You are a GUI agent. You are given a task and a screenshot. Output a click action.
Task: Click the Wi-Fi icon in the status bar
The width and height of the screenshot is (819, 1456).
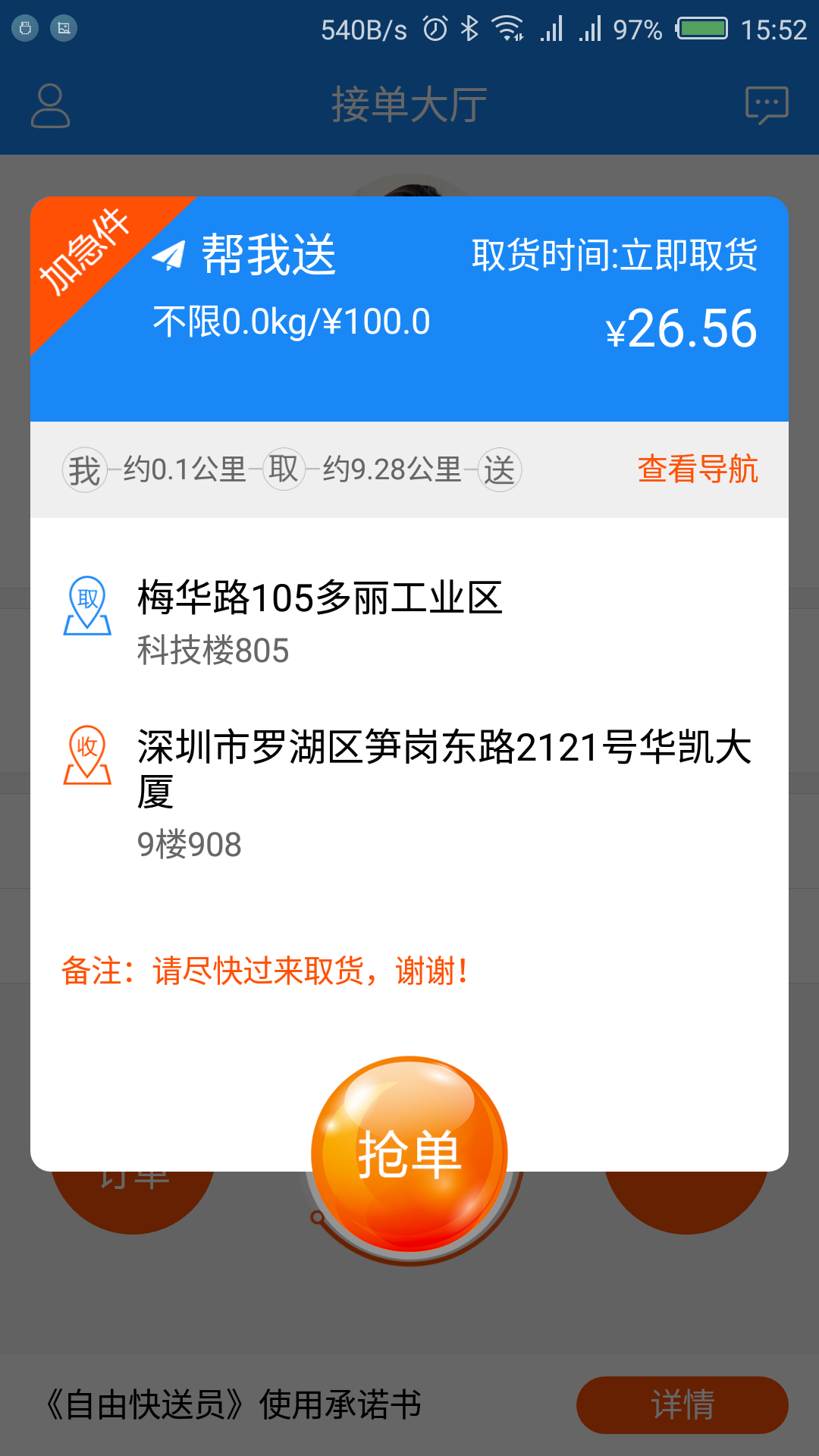tap(507, 29)
